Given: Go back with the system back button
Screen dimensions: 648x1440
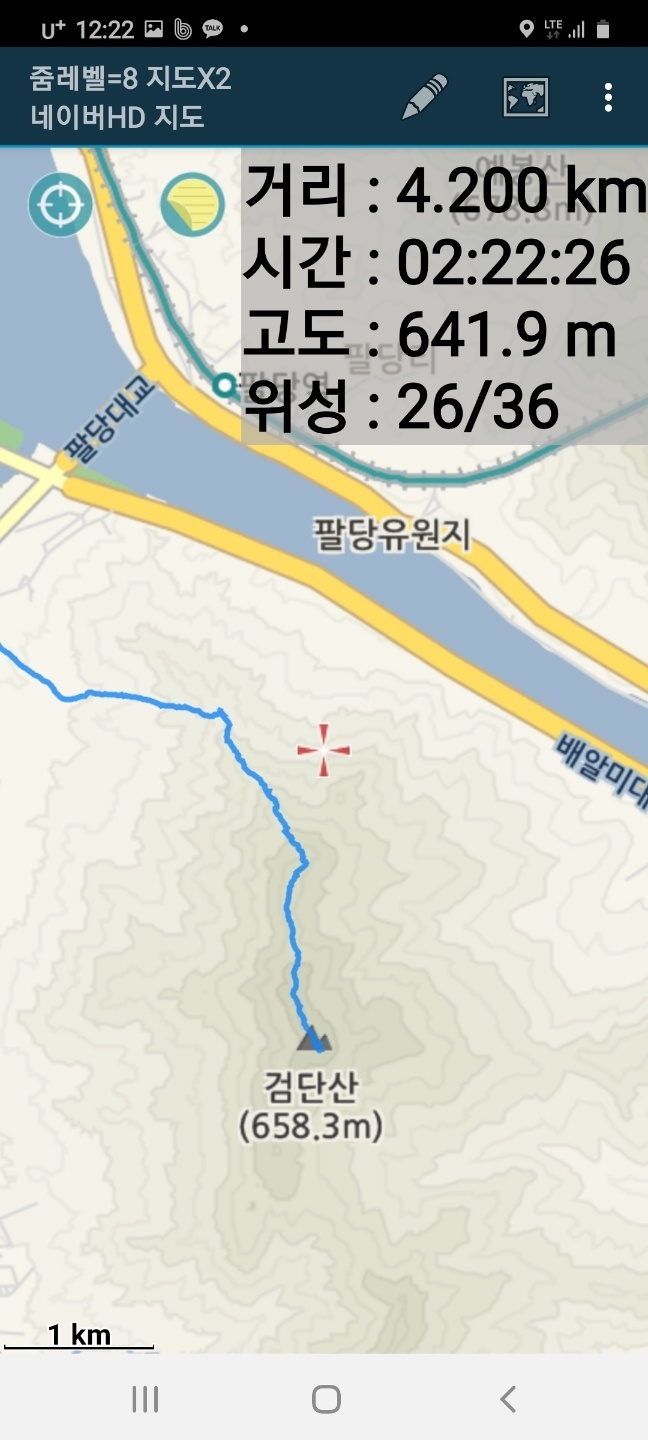Looking at the screenshot, I should pos(508,1399).
